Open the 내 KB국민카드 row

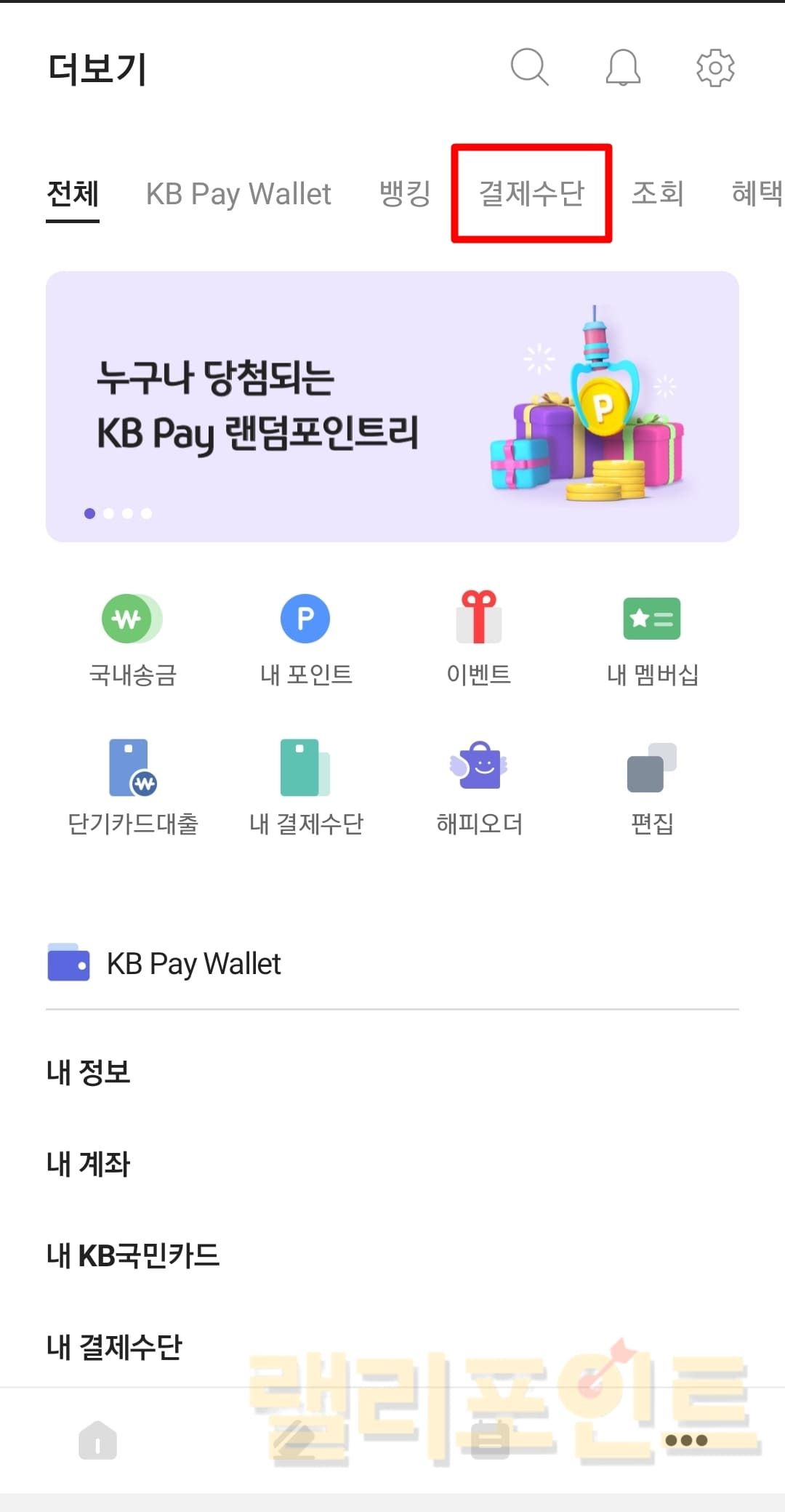[133, 1255]
